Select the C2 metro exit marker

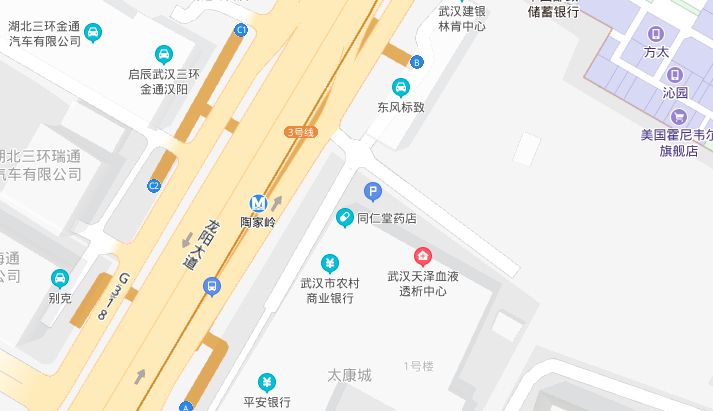153,185
